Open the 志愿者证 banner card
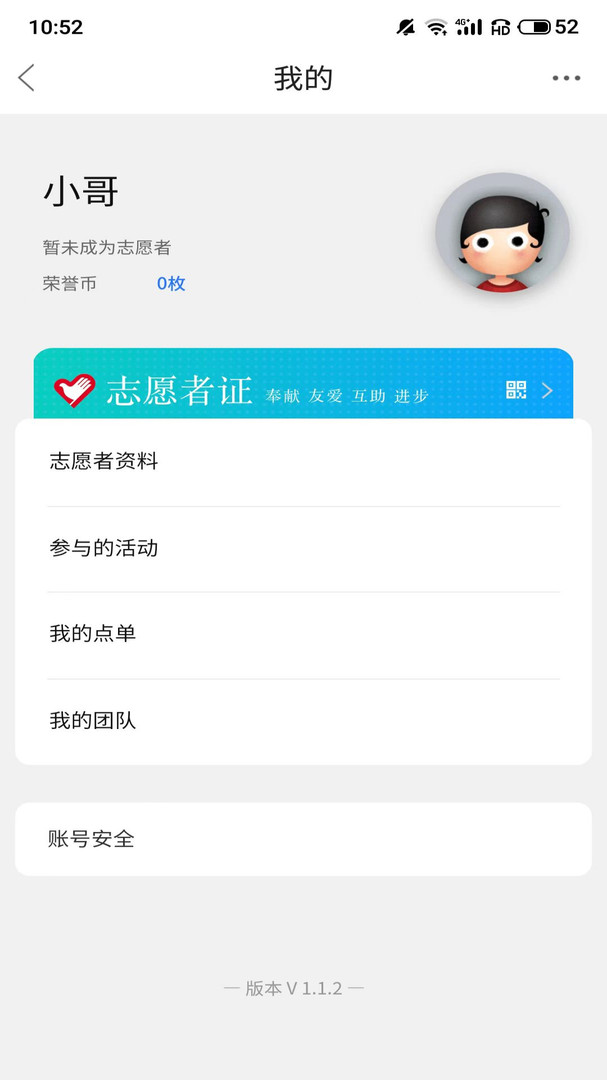 tap(303, 384)
